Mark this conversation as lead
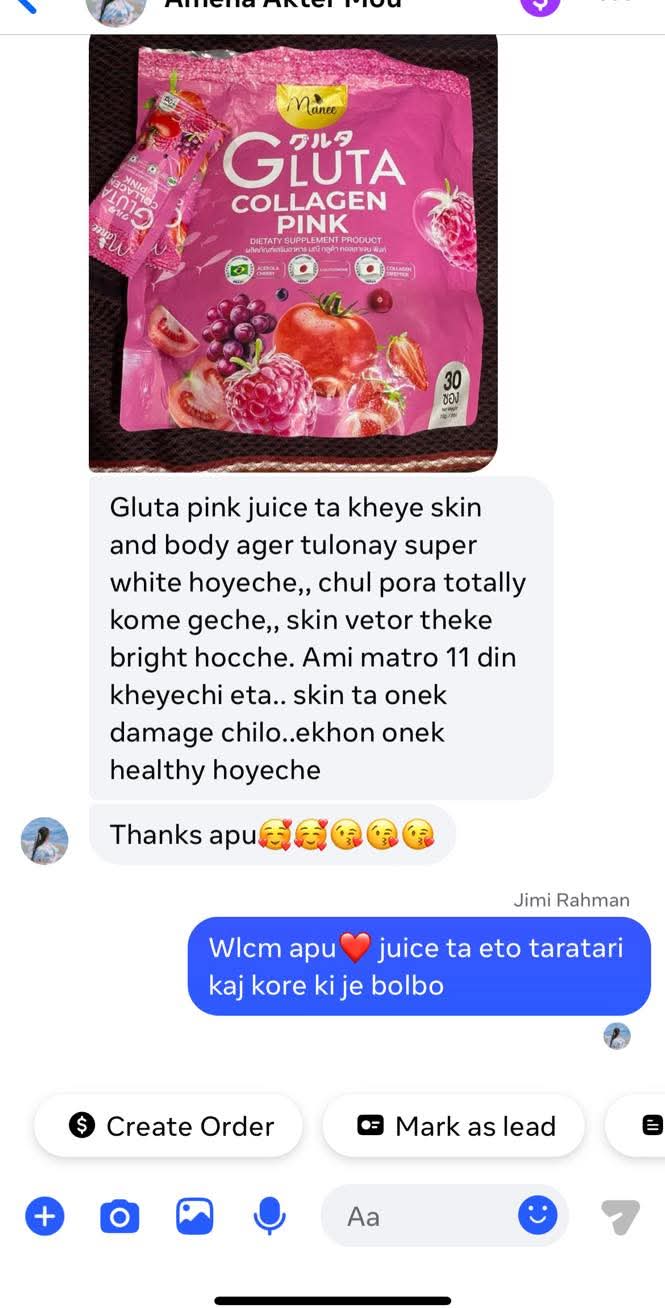This screenshot has height=1308, width=665. [x=455, y=1126]
